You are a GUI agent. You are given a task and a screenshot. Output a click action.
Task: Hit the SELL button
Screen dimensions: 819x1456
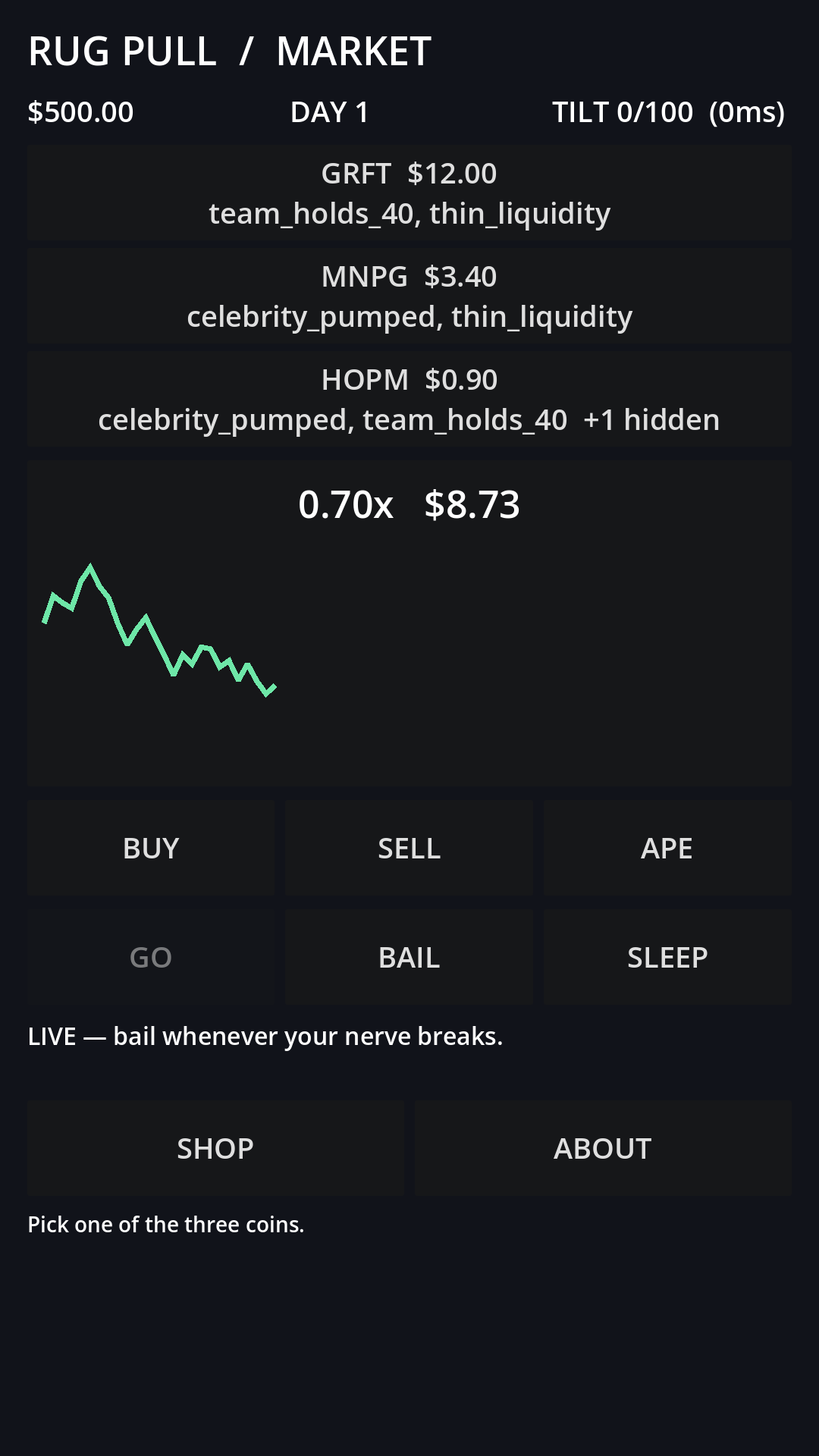pos(409,849)
